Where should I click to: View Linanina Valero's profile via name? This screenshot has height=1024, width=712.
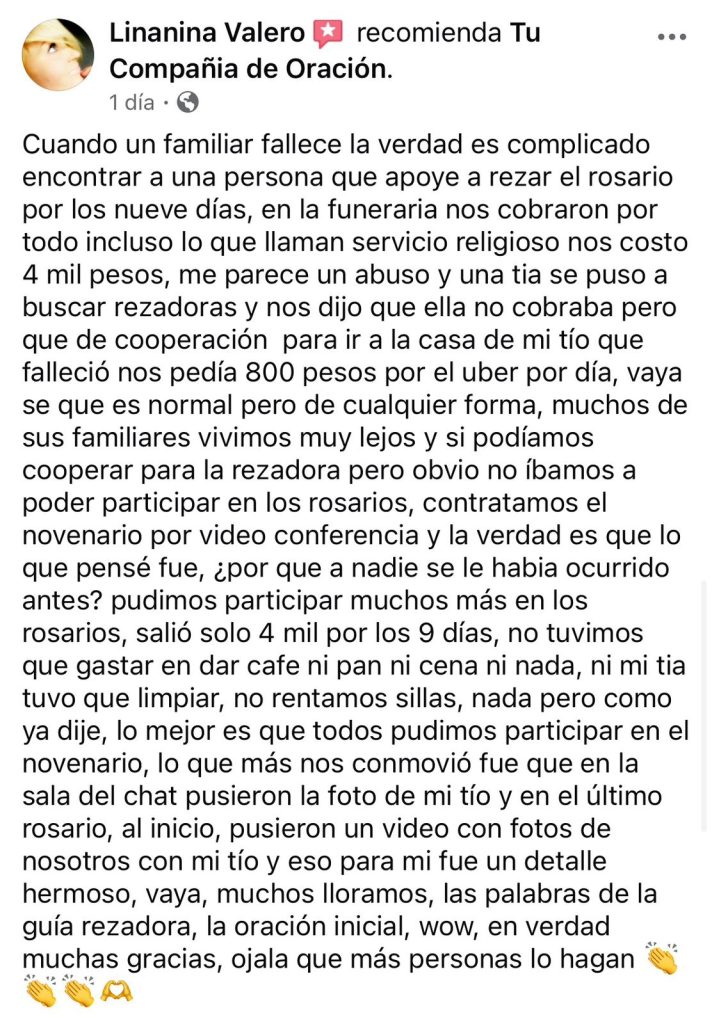[207, 33]
